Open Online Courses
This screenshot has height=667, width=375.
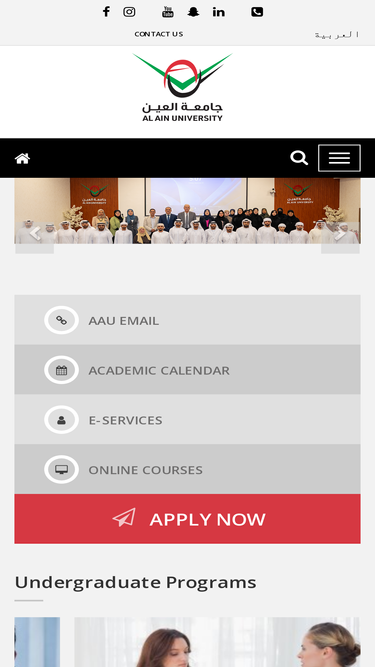[188, 469]
